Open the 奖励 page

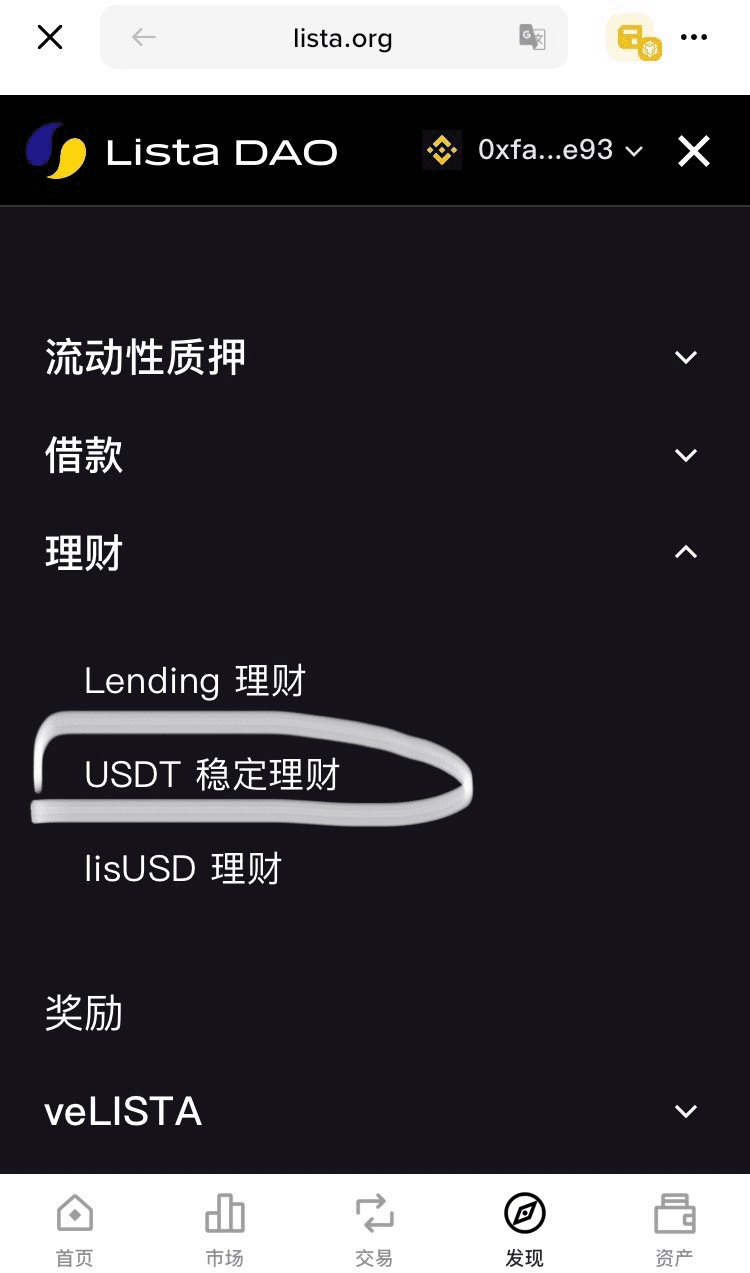pyautogui.click(x=84, y=1013)
